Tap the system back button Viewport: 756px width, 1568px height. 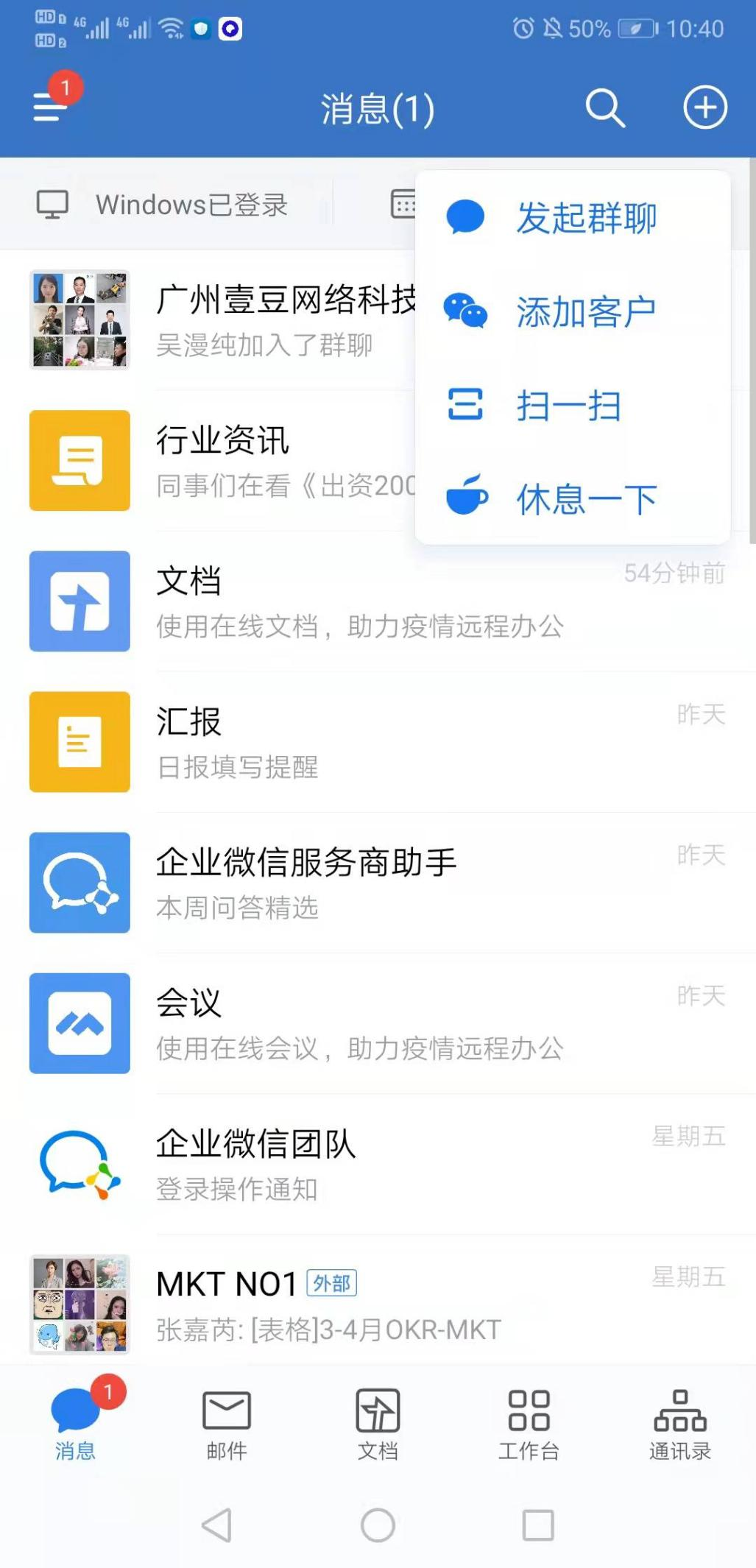pyautogui.click(x=217, y=1525)
